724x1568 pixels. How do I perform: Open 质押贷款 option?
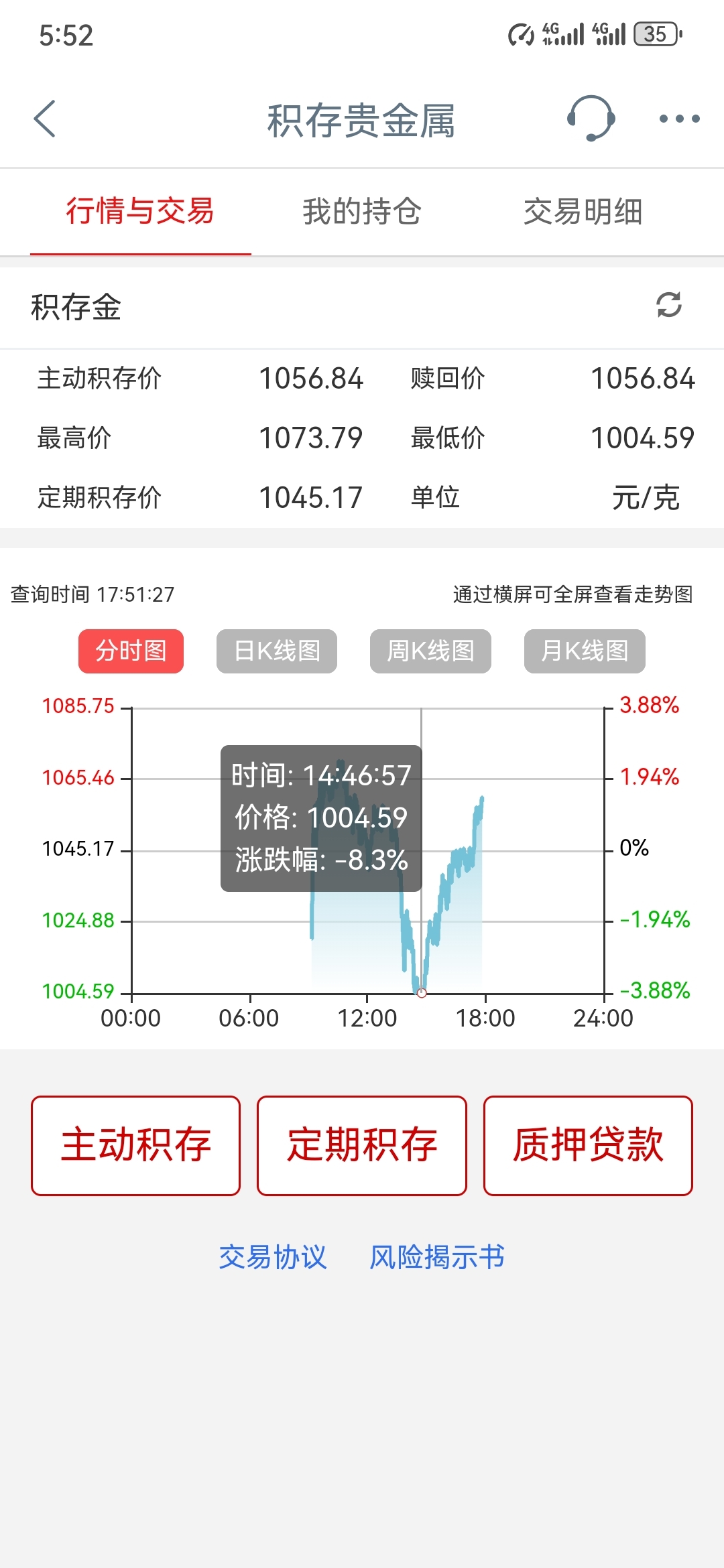point(588,1145)
